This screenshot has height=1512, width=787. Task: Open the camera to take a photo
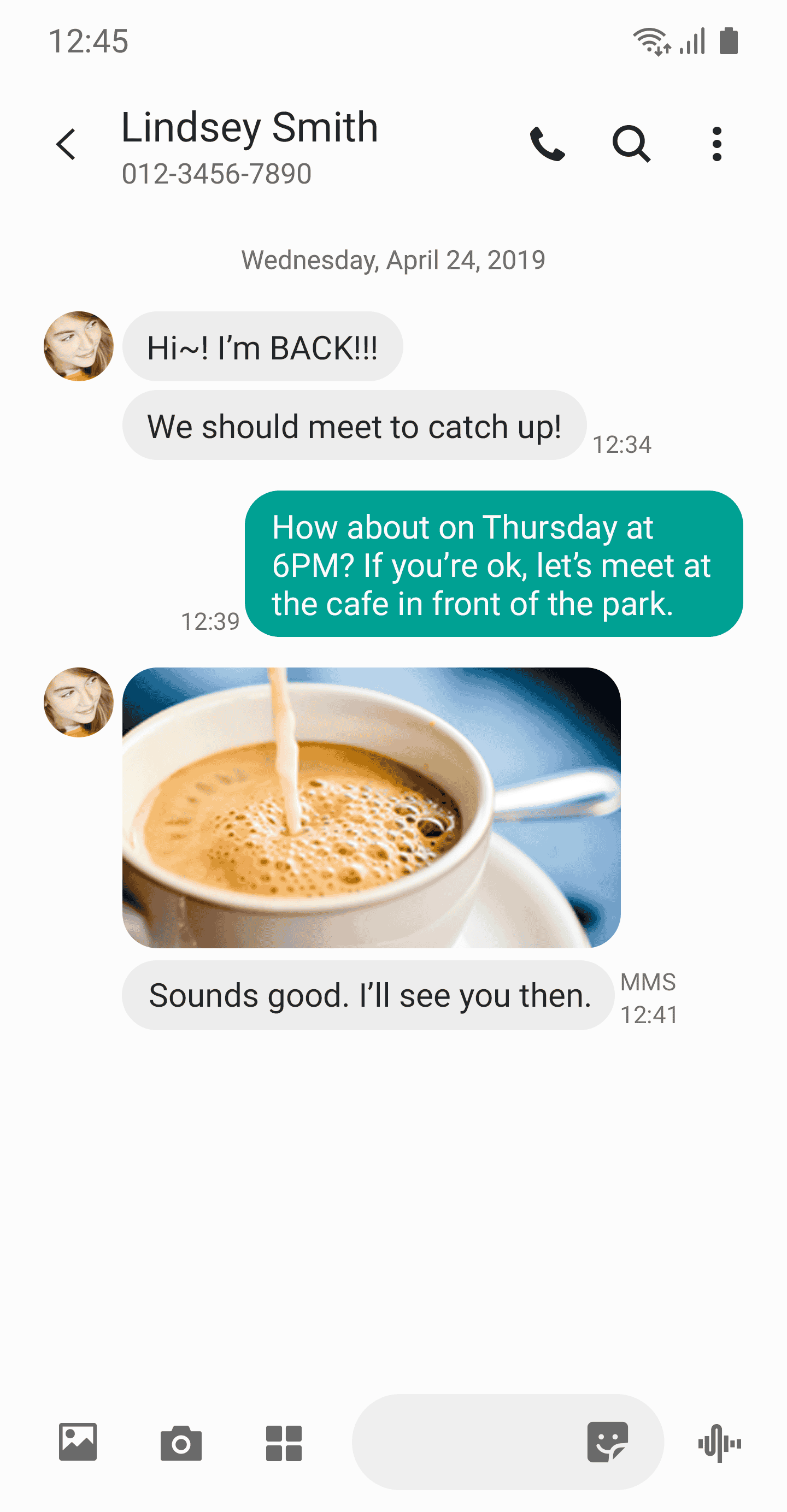[x=181, y=1443]
